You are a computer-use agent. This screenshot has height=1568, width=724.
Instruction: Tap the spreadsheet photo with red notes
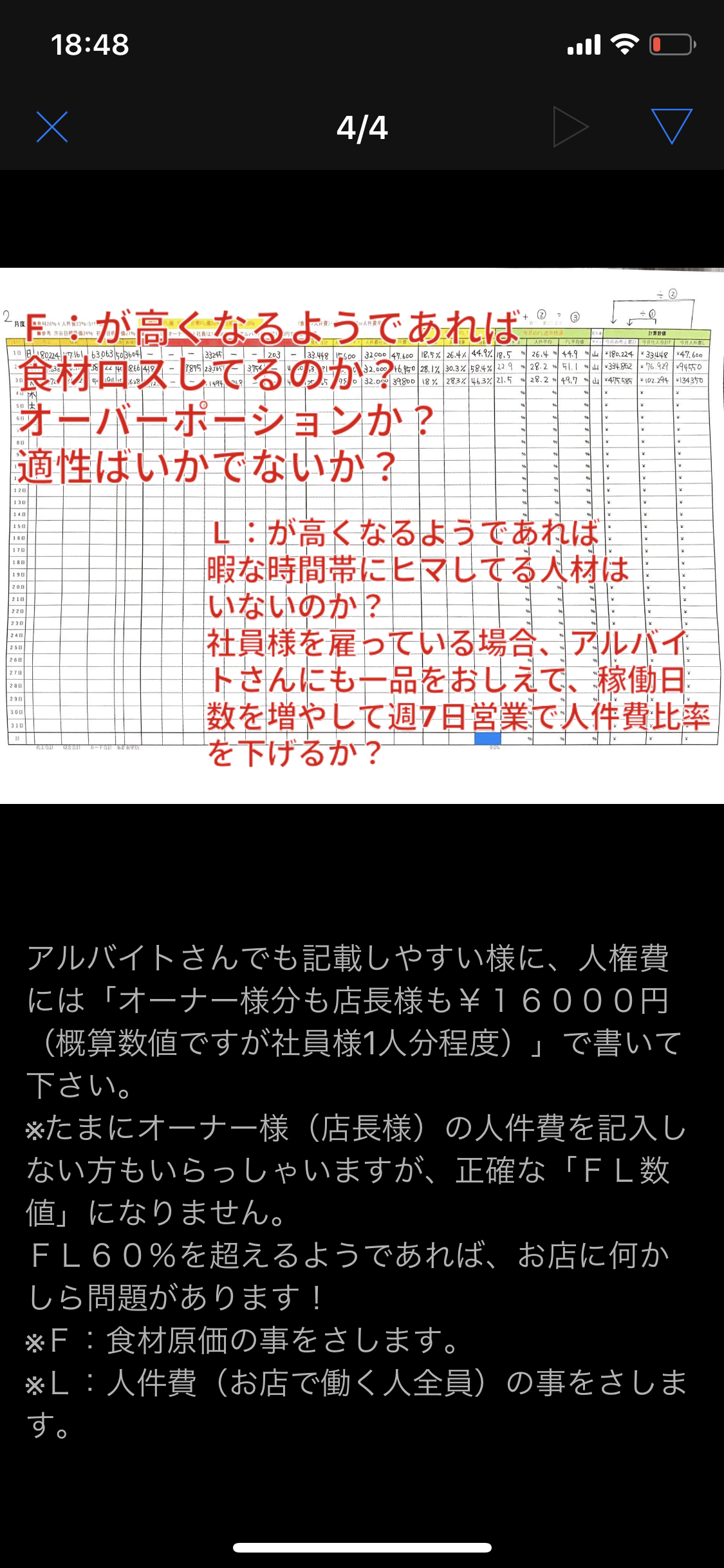pos(362,536)
